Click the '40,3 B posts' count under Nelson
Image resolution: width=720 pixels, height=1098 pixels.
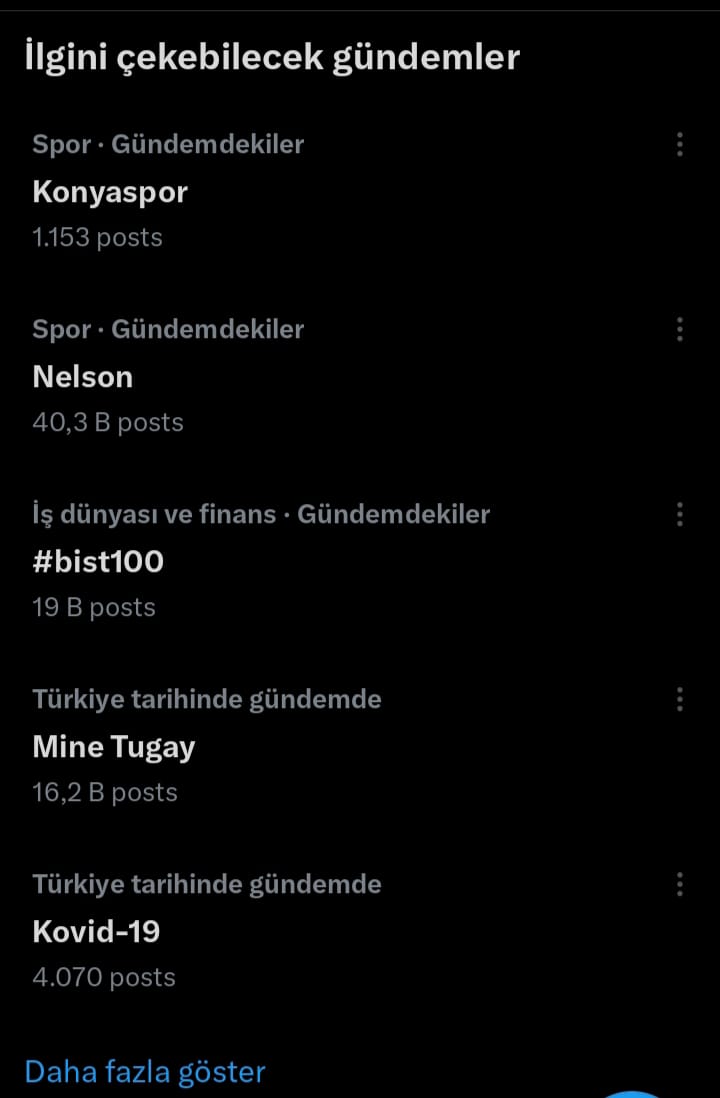(108, 422)
